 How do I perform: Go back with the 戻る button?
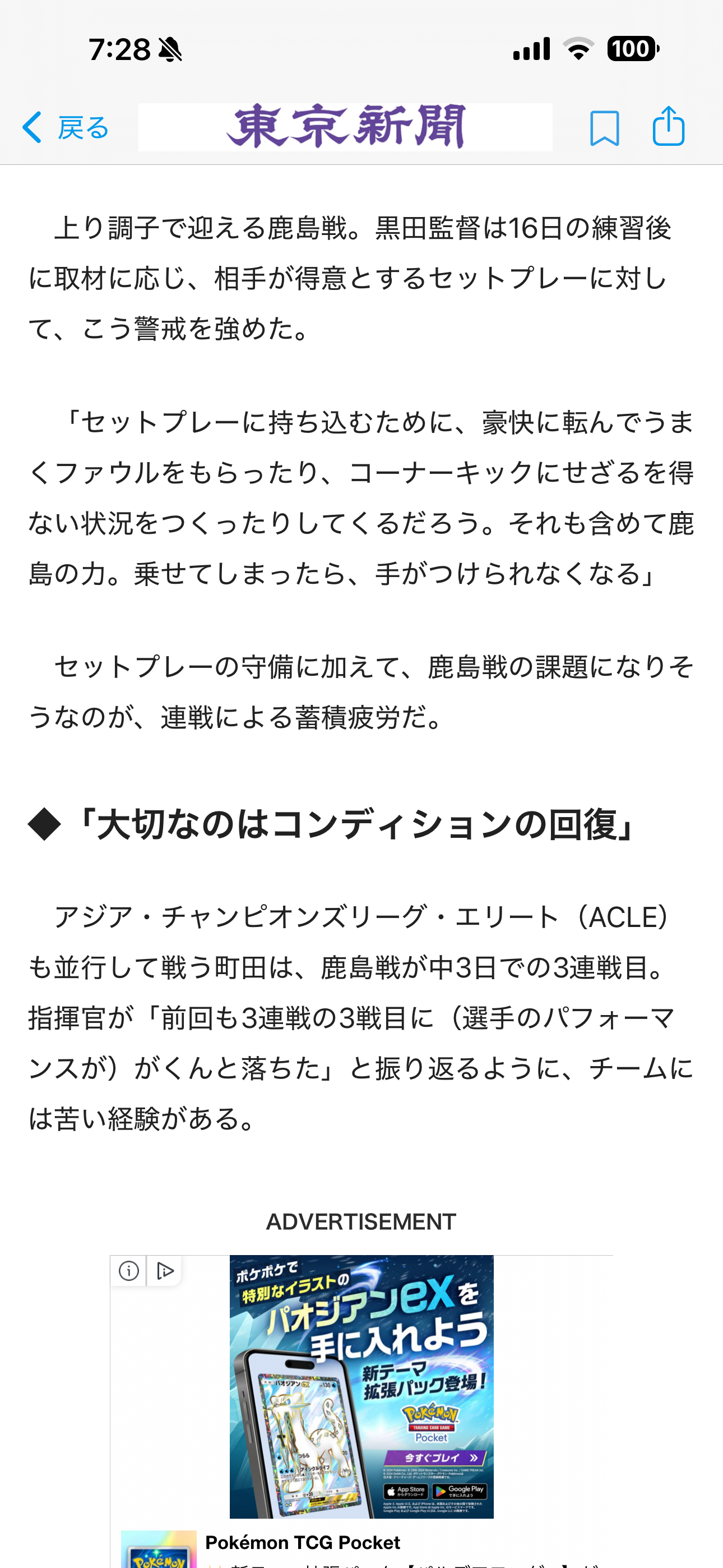click(x=65, y=127)
